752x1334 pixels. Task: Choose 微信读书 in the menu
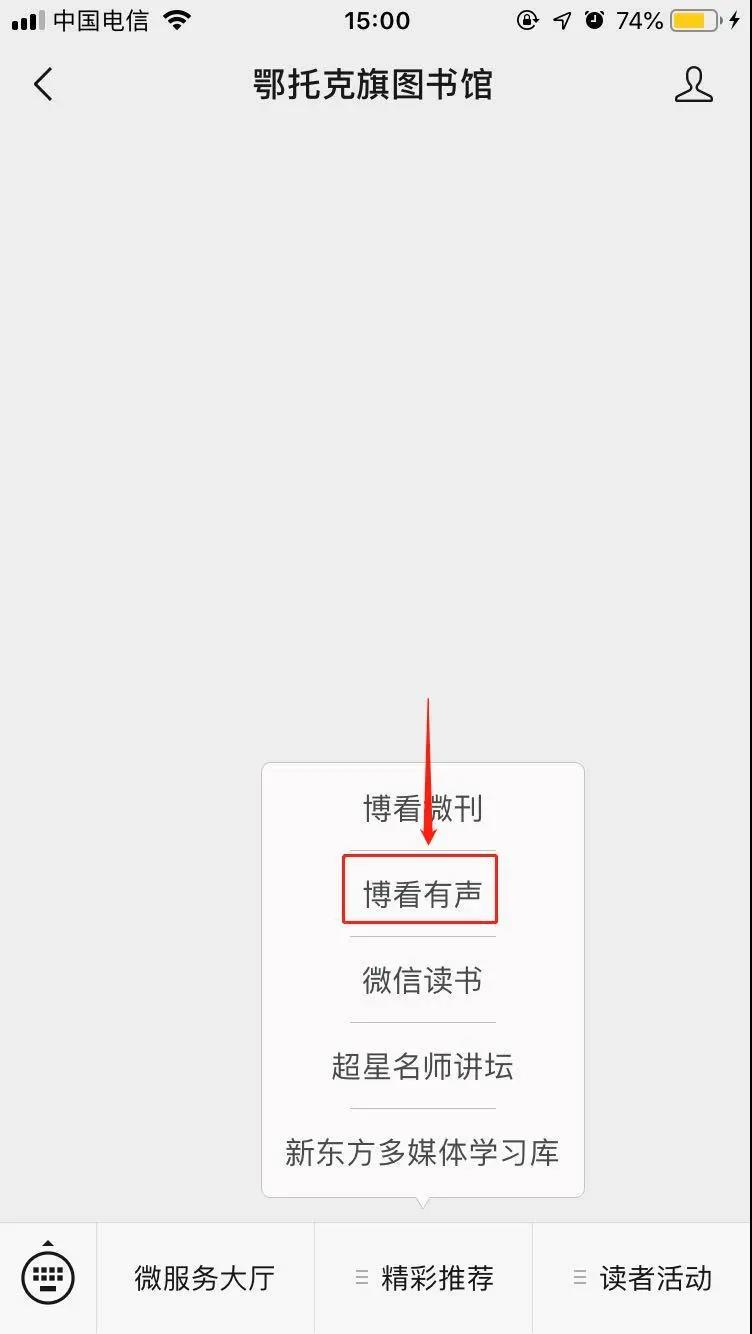click(422, 980)
